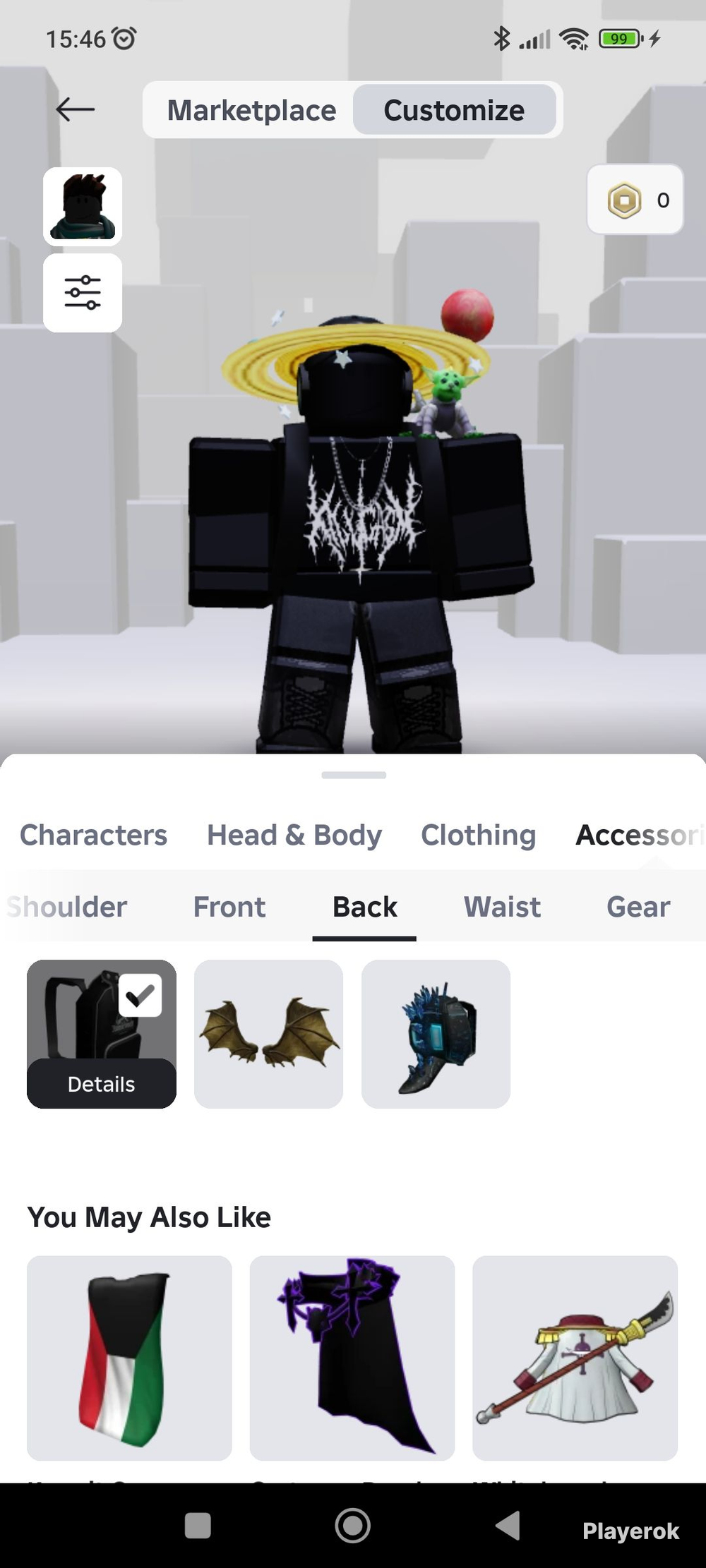The height and width of the screenshot is (1568, 706).
Task: Tap the system home button
Action: (x=352, y=1526)
